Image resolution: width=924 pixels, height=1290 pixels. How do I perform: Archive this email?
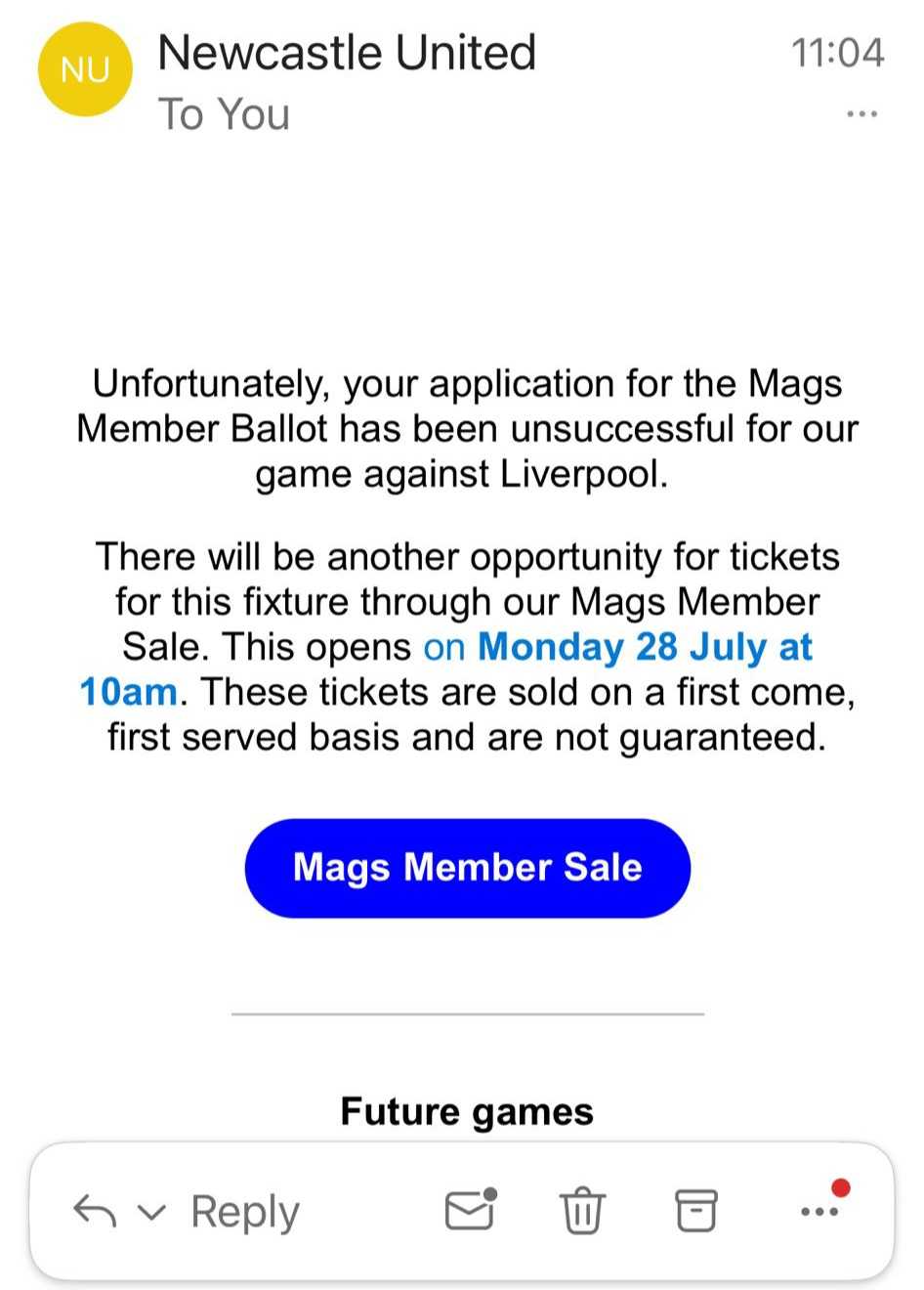[x=696, y=1211]
